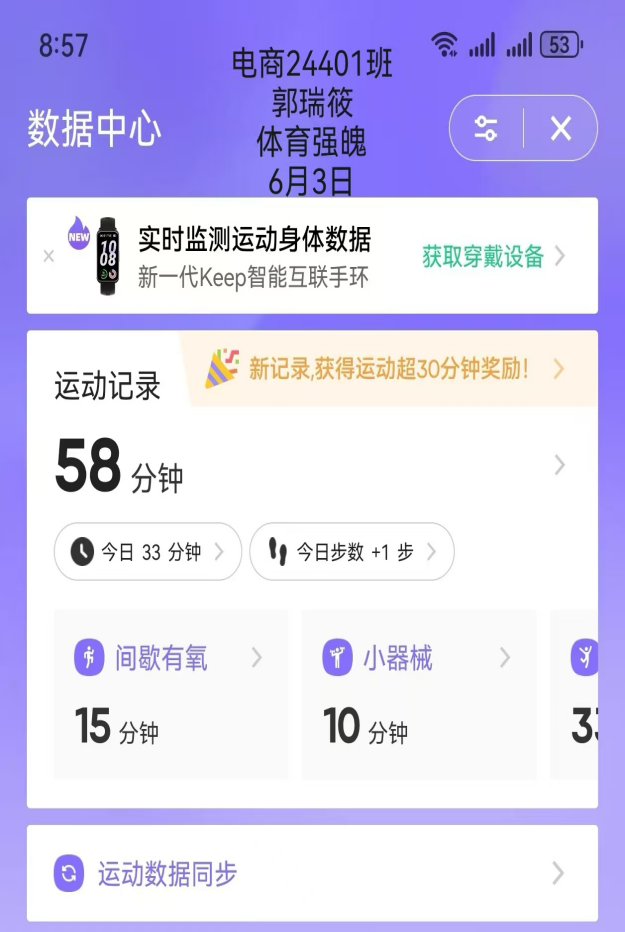The height and width of the screenshot is (932, 625).
Task: Open 今日步数 +1 步 chip
Action: click(x=352, y=552)
